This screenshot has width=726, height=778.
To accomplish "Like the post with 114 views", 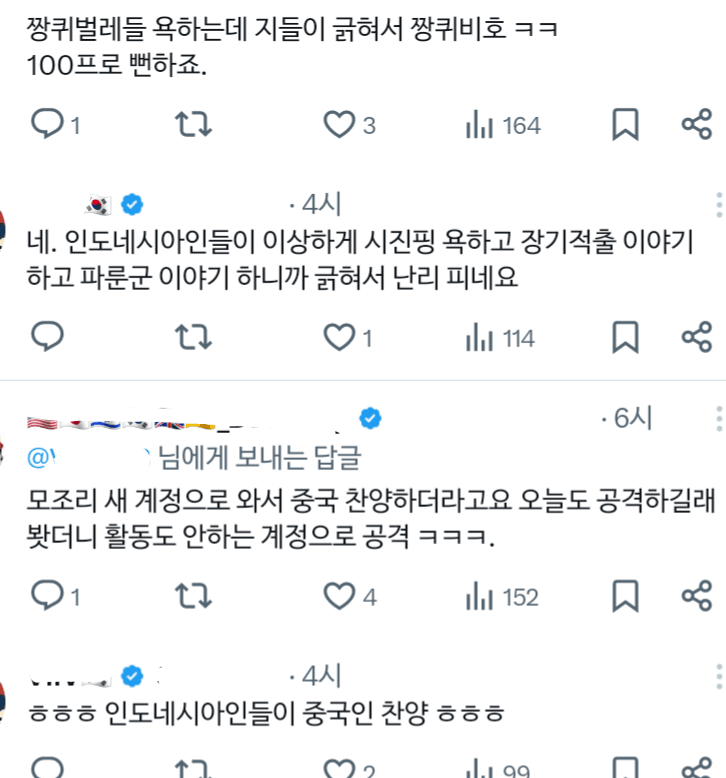I will (x=340, y=338).
